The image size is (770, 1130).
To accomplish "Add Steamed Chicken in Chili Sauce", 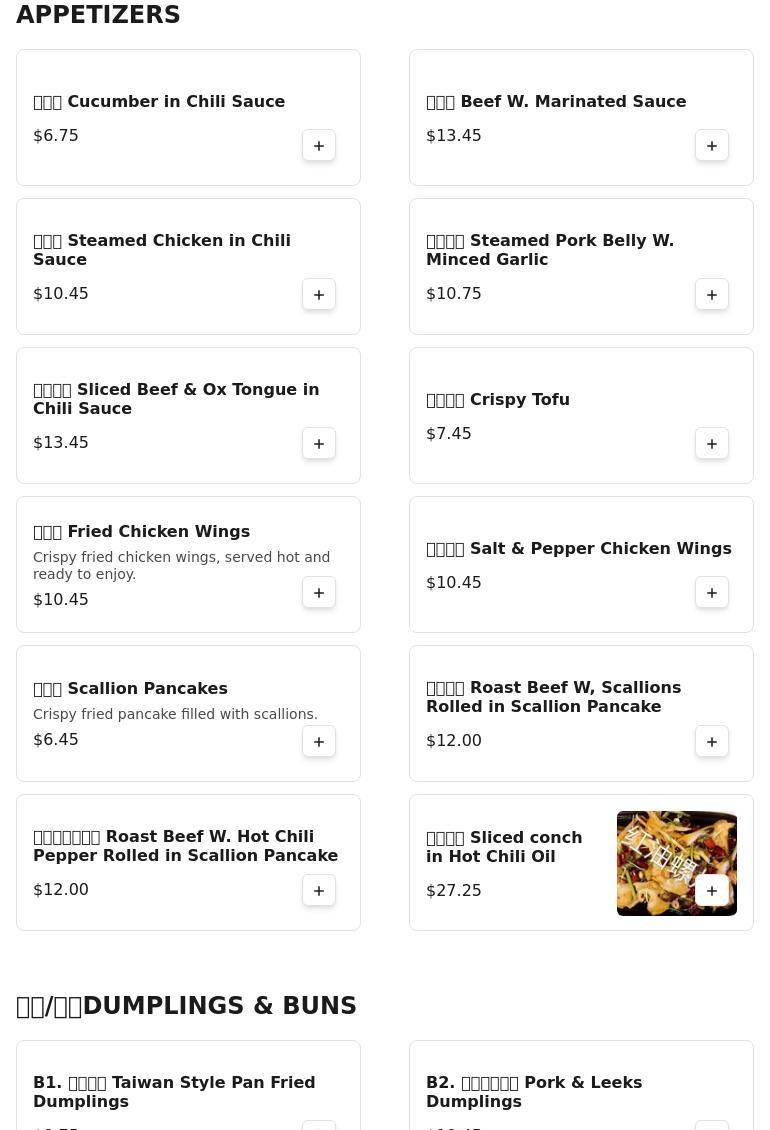I will (x=319, y=295).
